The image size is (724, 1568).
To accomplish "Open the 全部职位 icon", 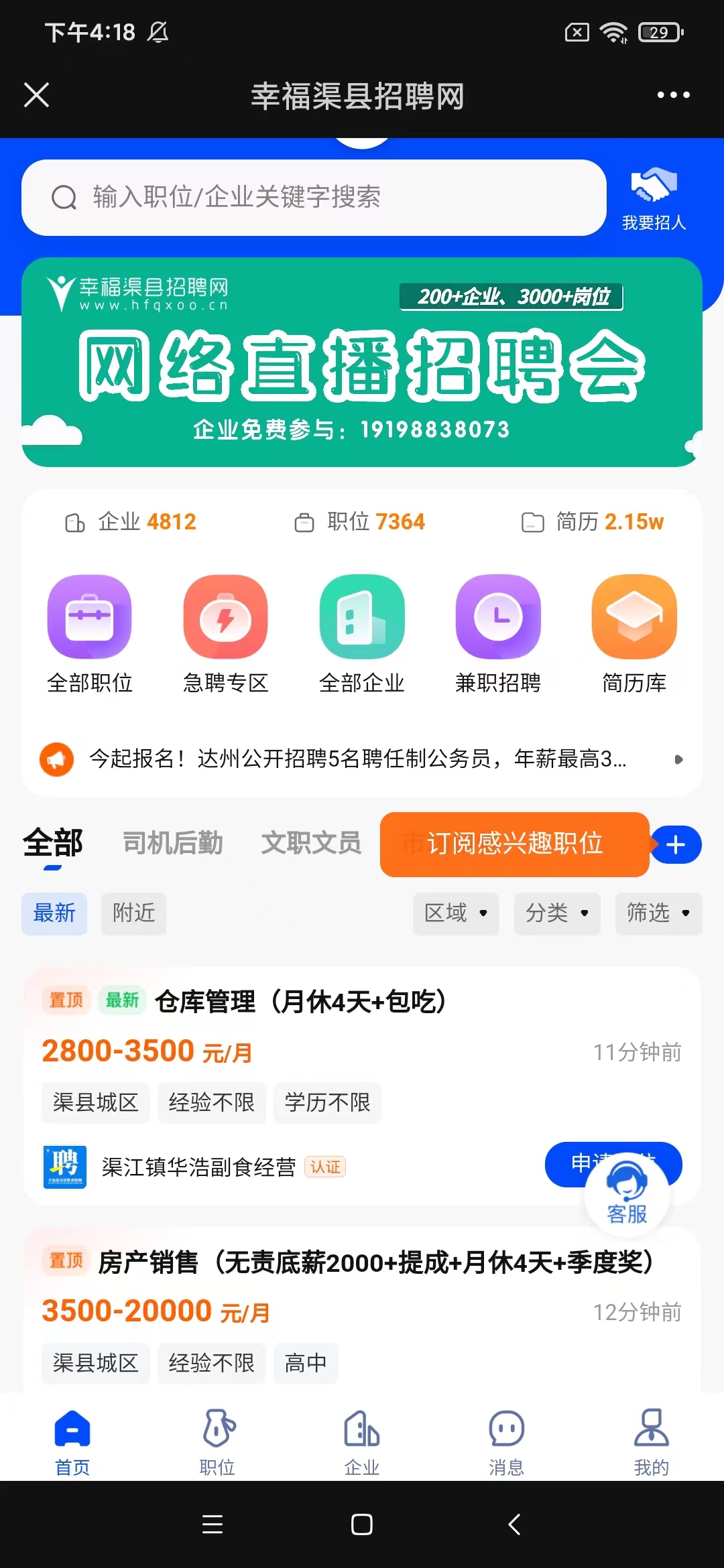I will tap(89, 616).
